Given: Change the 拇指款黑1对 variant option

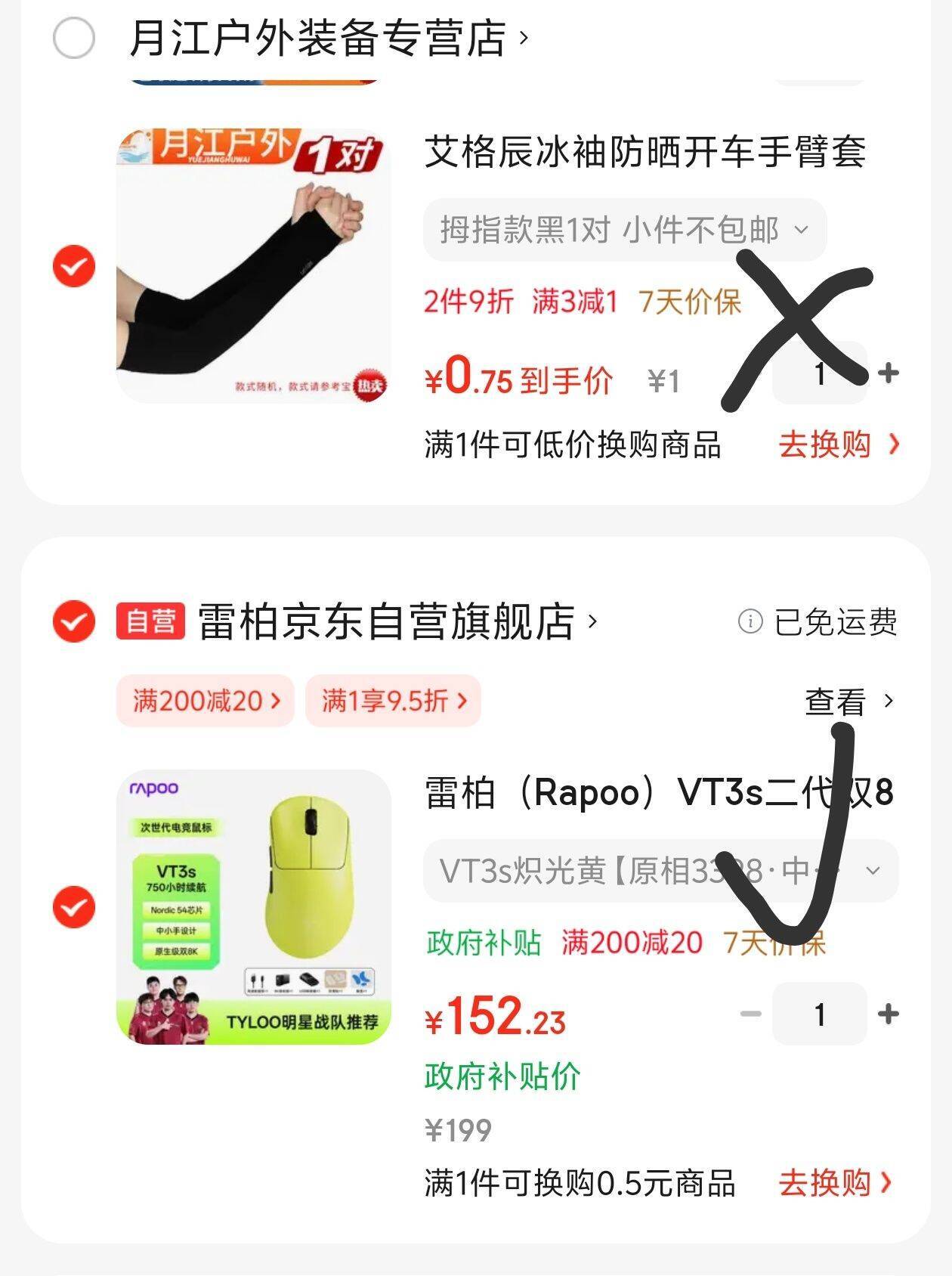Looking at the screenshot, I should [624, 230].
